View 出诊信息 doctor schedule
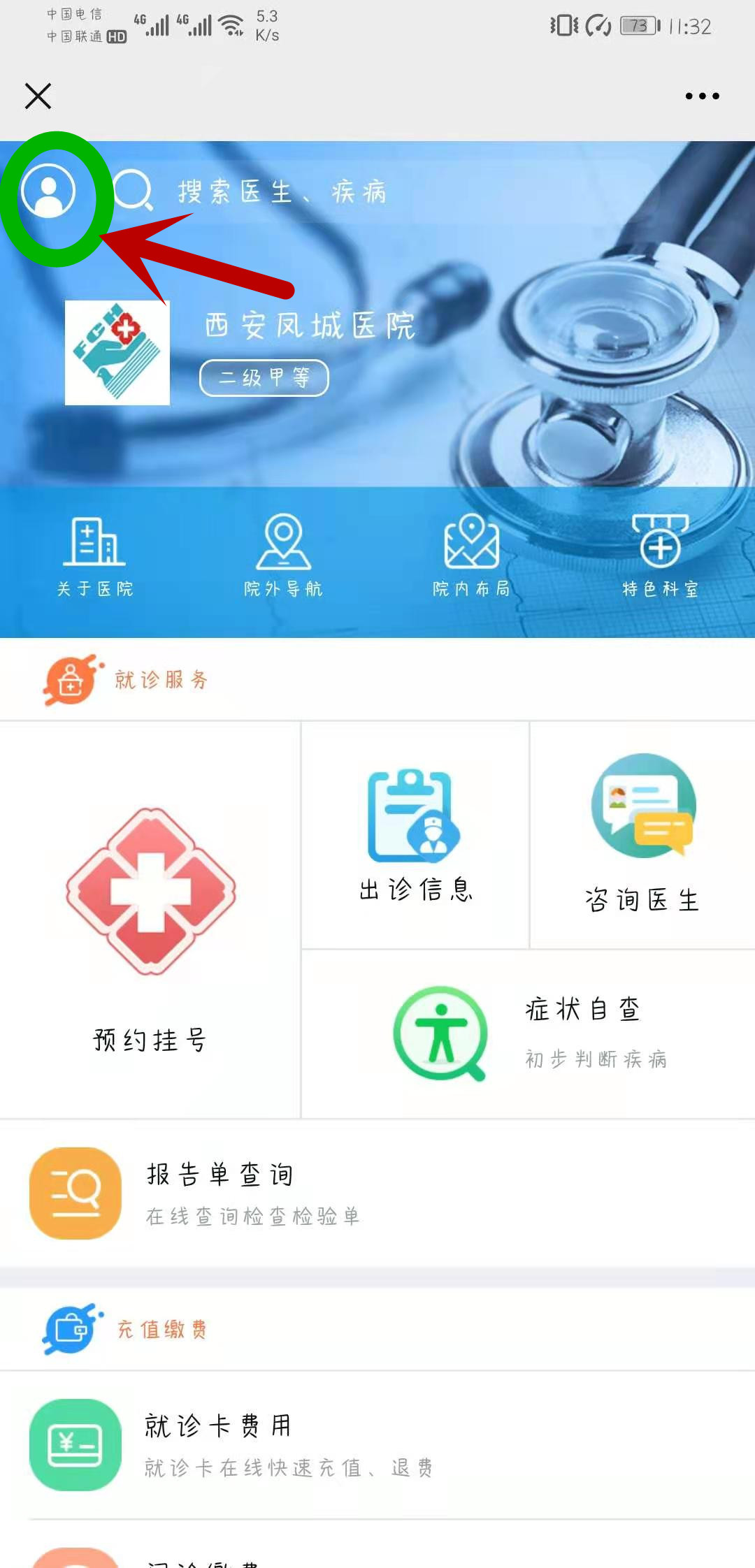Screen dimensions: 755x1568 tap(415, 836)
